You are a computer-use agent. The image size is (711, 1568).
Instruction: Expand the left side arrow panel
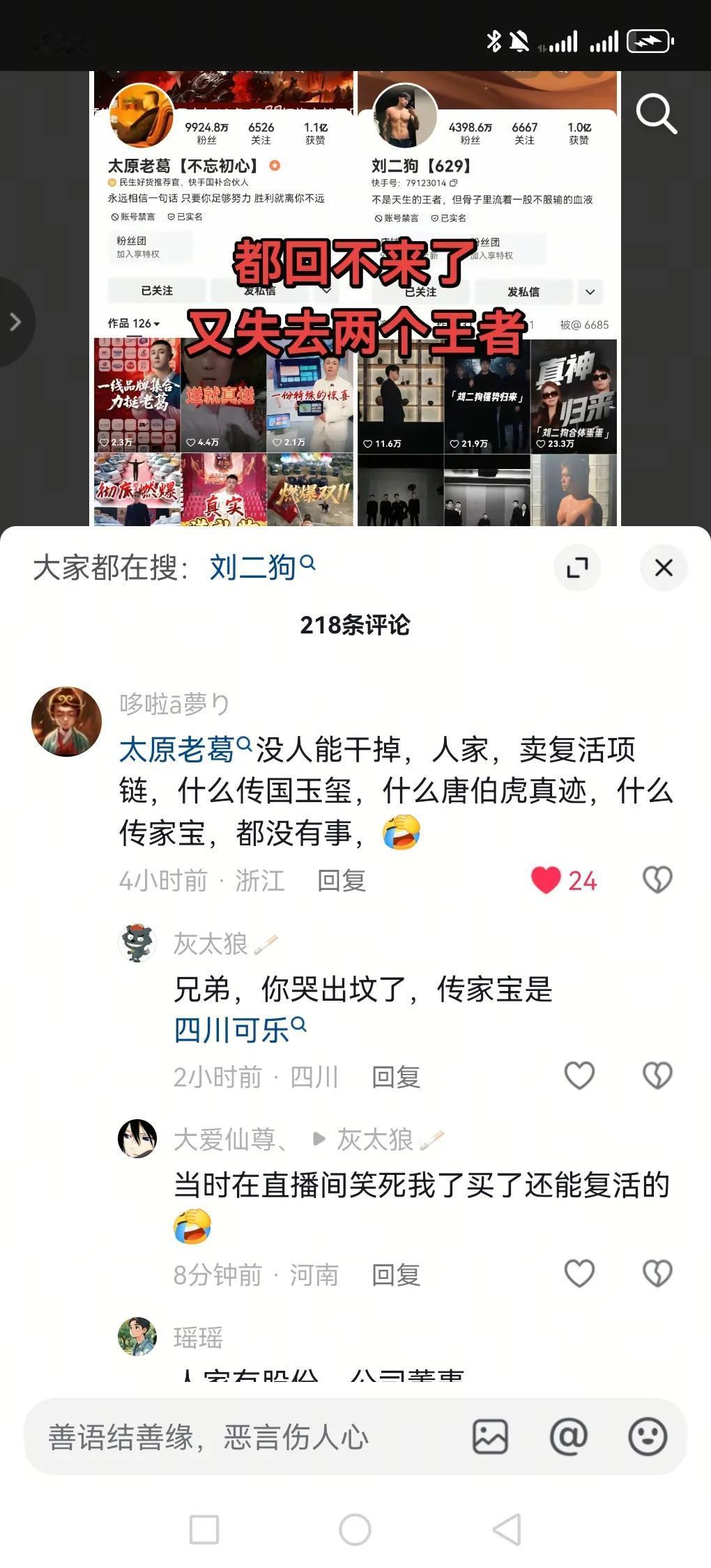[15, 321]
